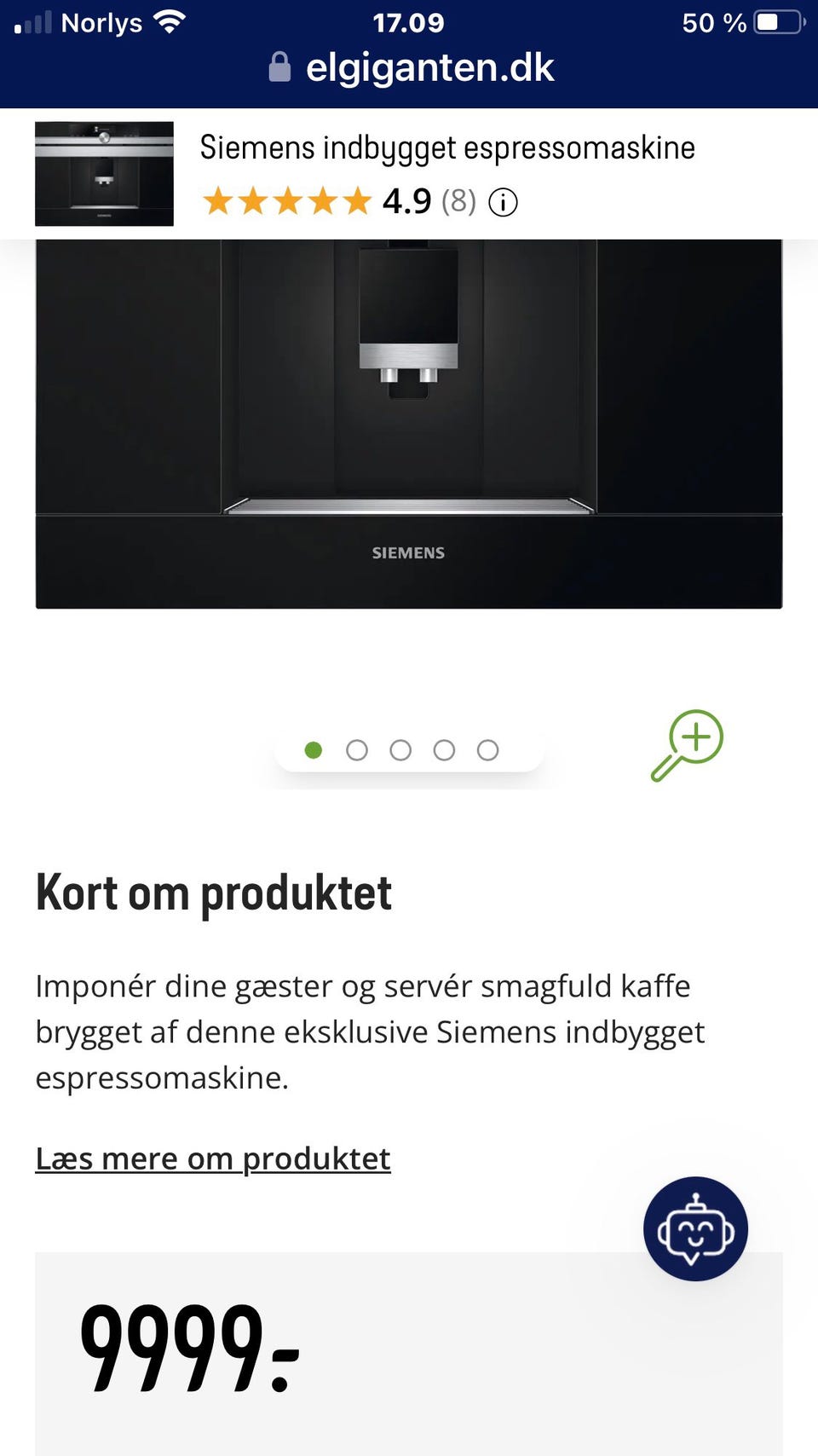The height and width of the screenshot is (1456, 818).
Task: Select the second carousel dot
Action: click(x=358, y=750)
